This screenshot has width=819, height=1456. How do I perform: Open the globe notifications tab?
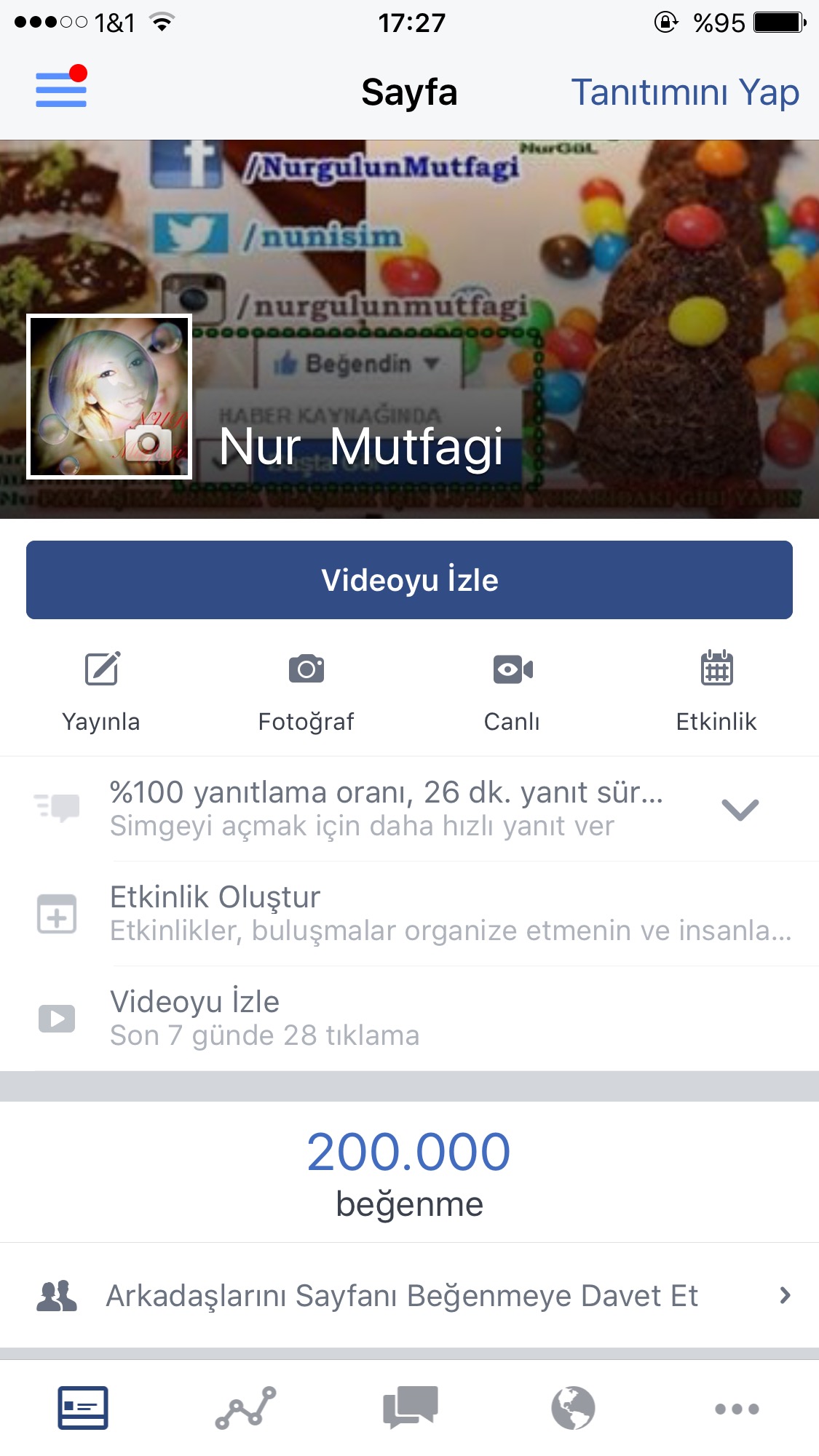click(x=574, y=1408)
